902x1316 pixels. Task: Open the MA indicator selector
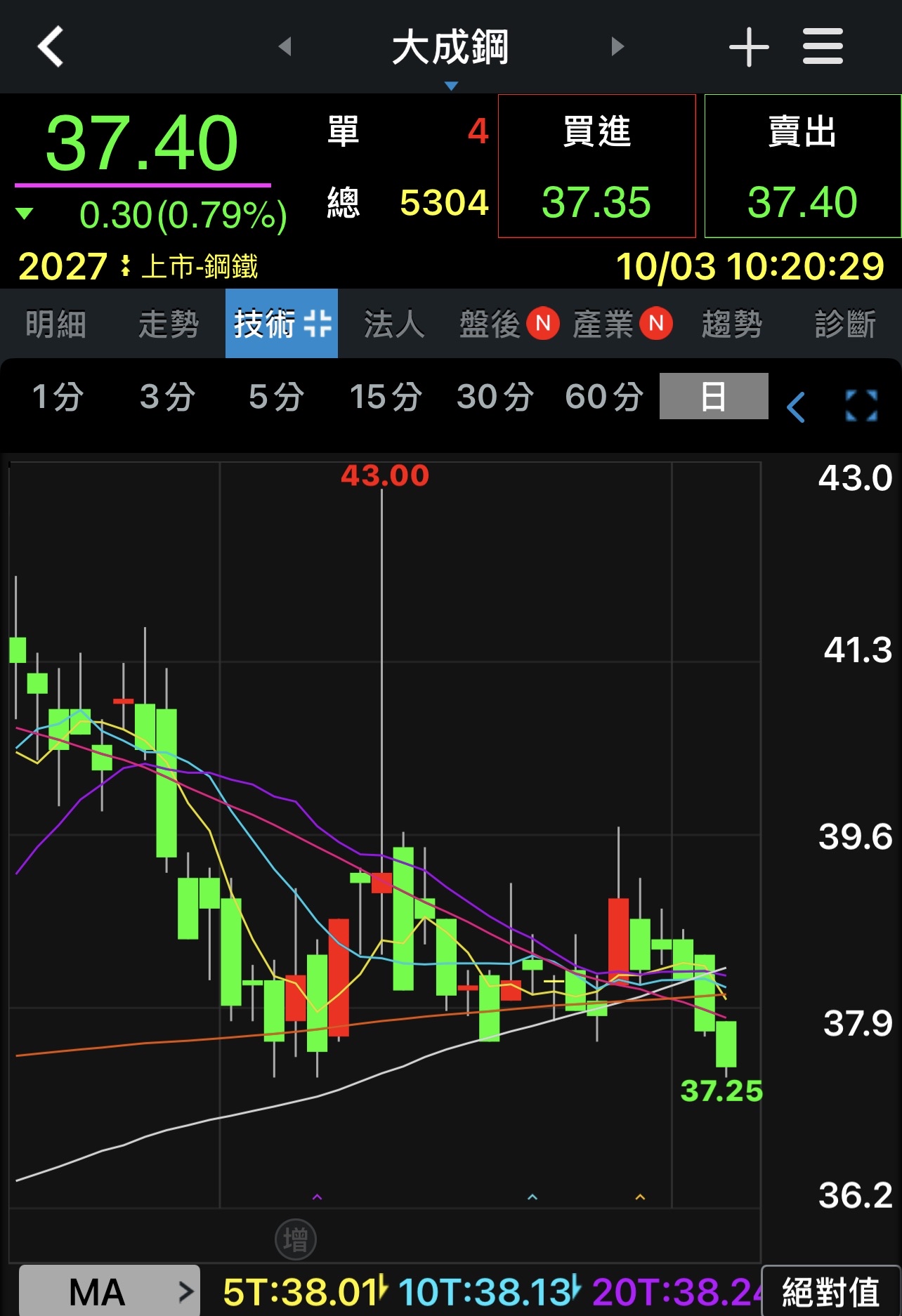[x=110, y=1291]
